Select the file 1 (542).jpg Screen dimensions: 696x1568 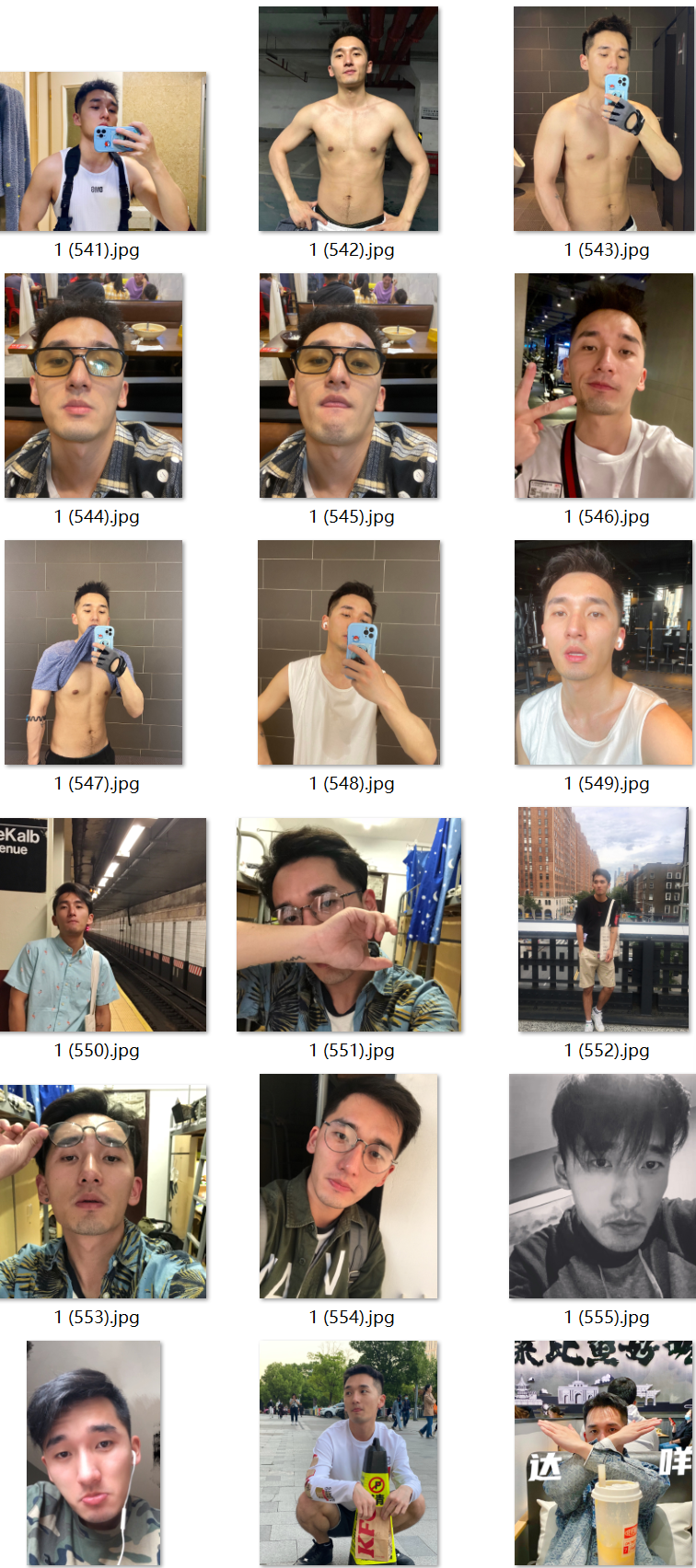point(349,119)
